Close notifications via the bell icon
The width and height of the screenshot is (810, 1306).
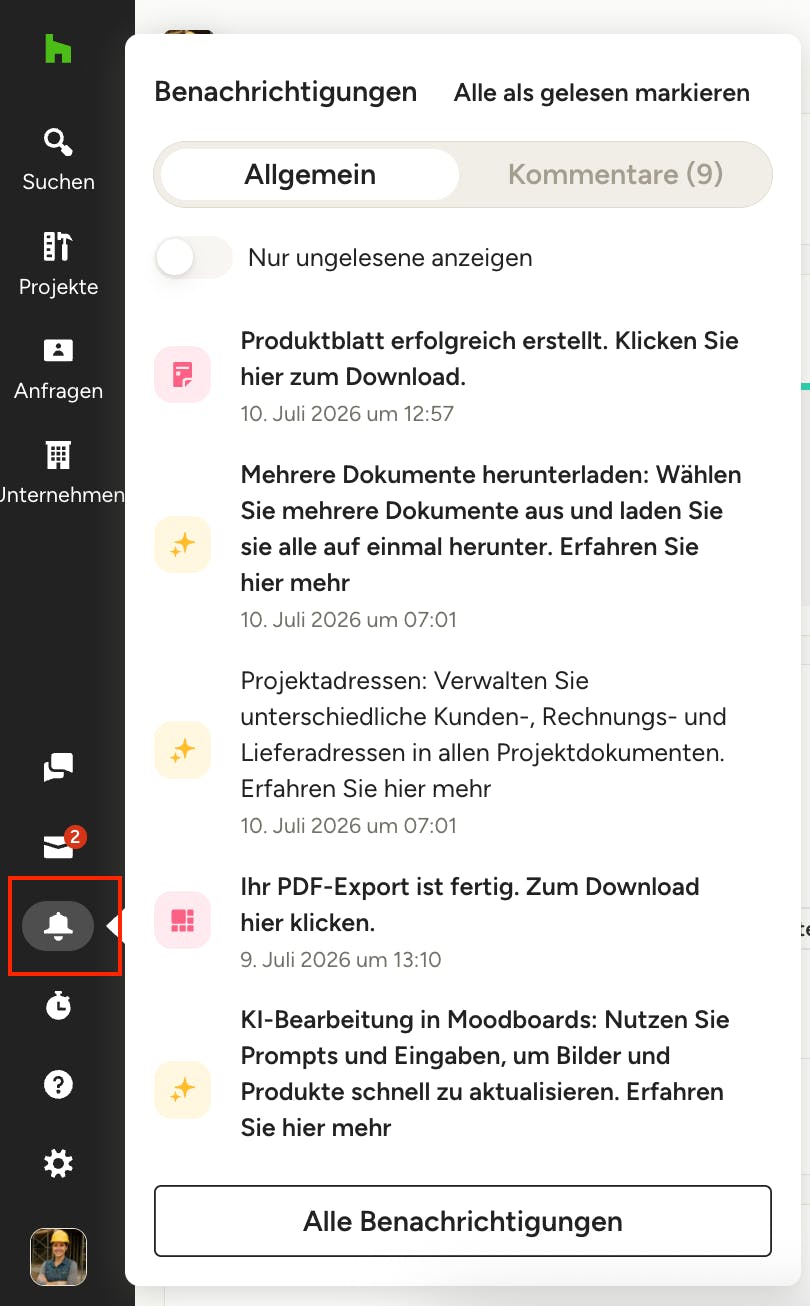click(x=58, y=927)
